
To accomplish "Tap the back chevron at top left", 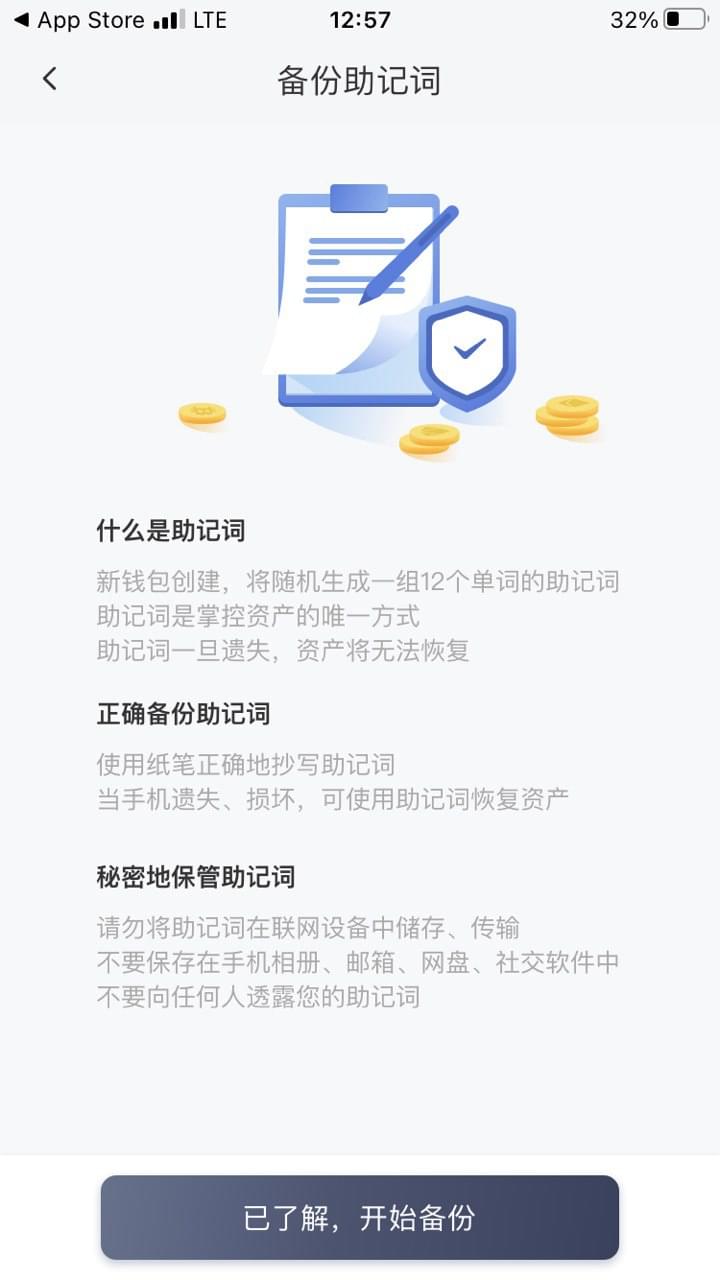I will [50, 79].
